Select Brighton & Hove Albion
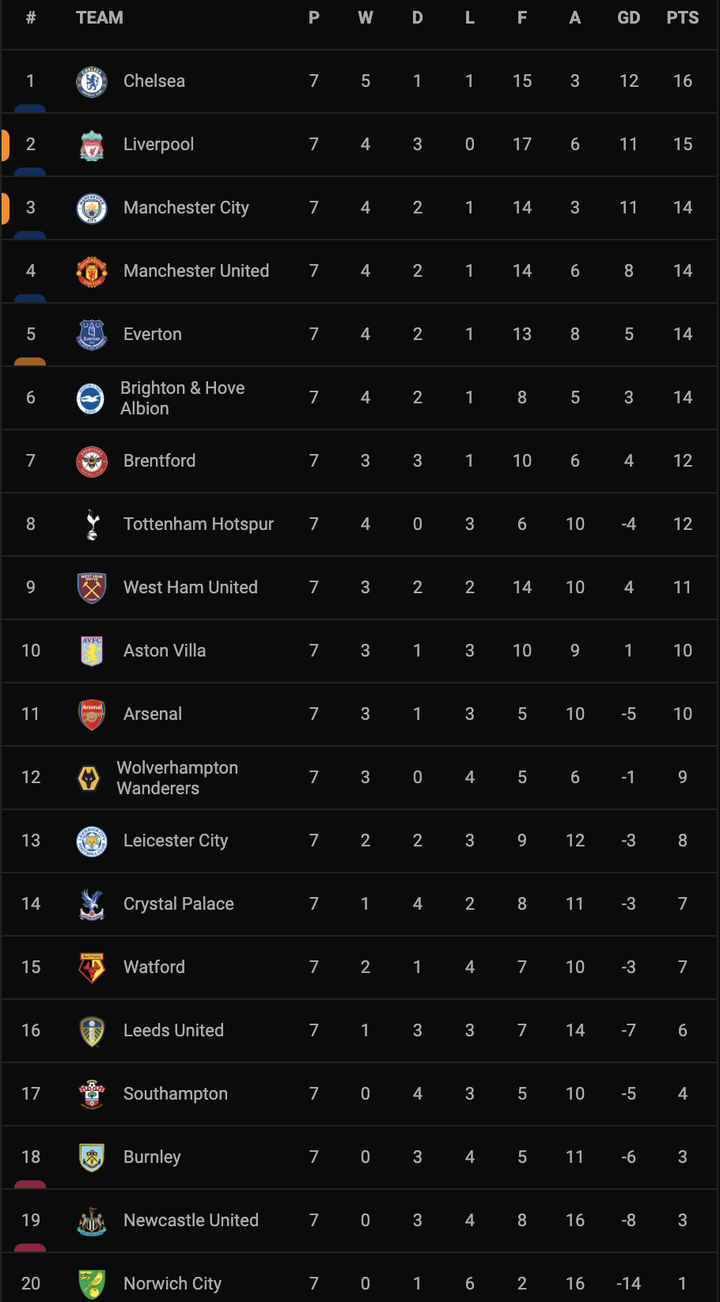The width and height of the screenshot is (720, 1302). (x=182, y=398)
